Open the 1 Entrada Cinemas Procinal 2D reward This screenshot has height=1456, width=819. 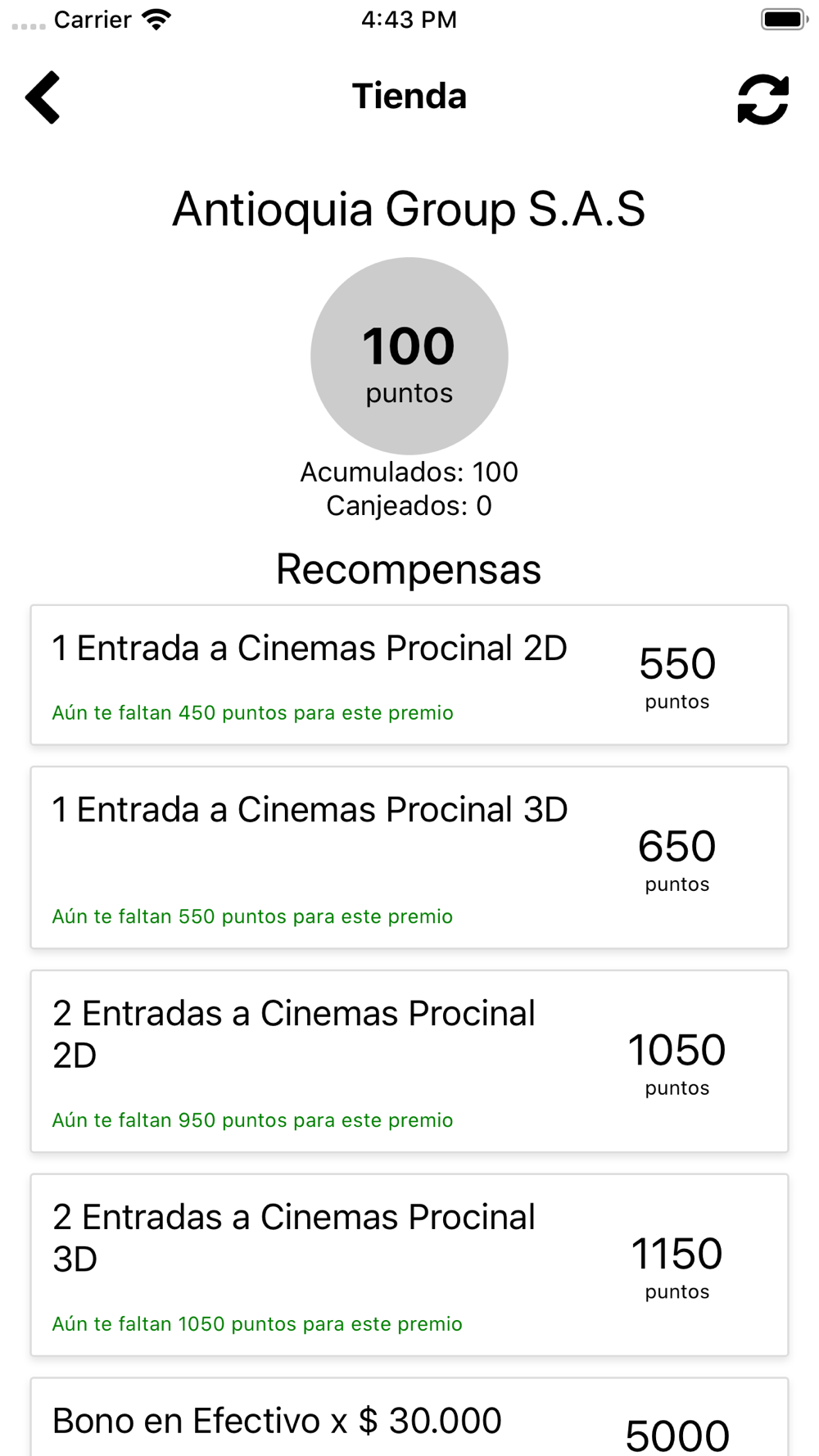point(409,675)
